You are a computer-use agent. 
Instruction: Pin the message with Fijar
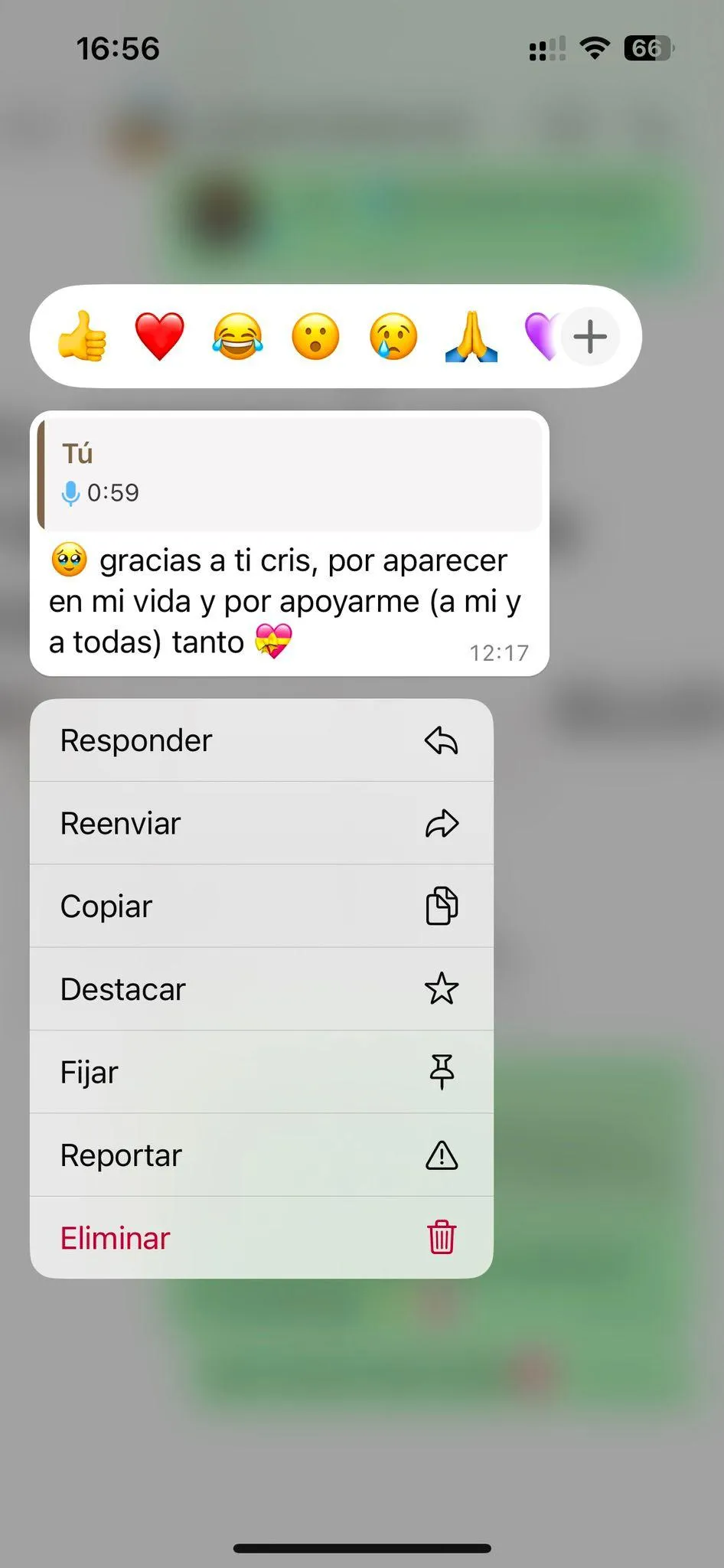262,1072
